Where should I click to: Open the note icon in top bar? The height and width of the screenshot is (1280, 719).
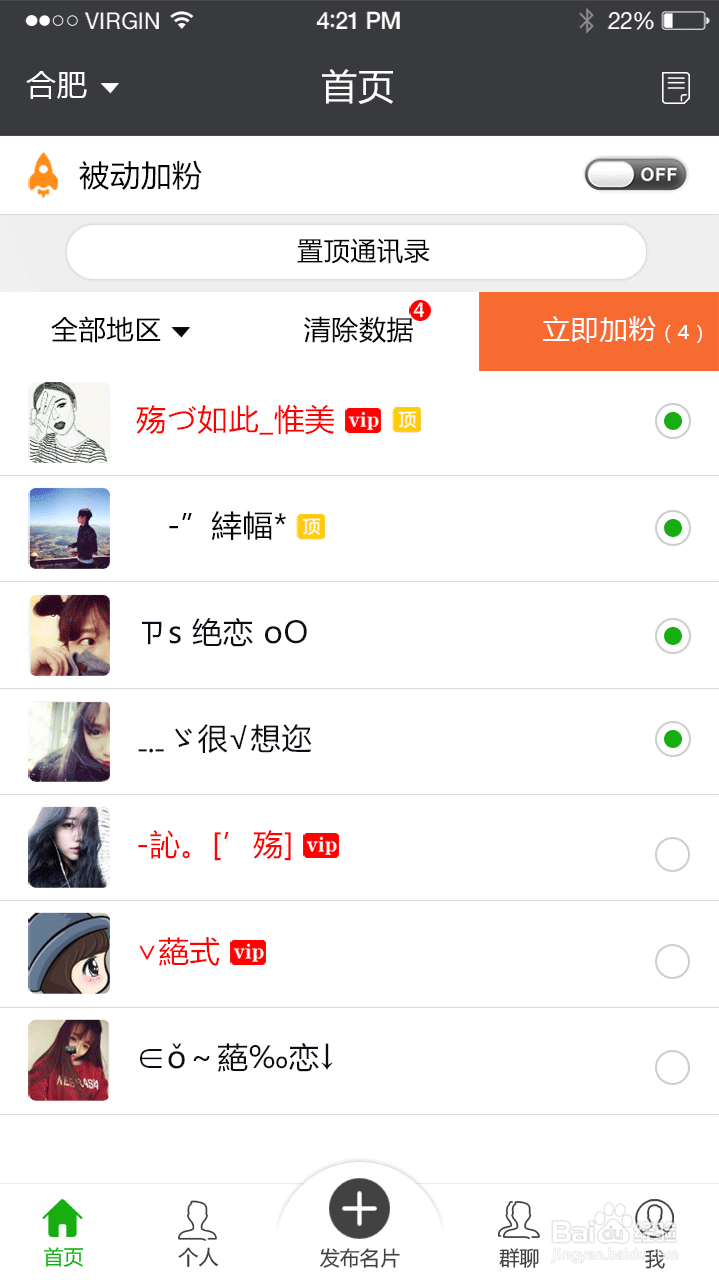(x=676, y=88)
